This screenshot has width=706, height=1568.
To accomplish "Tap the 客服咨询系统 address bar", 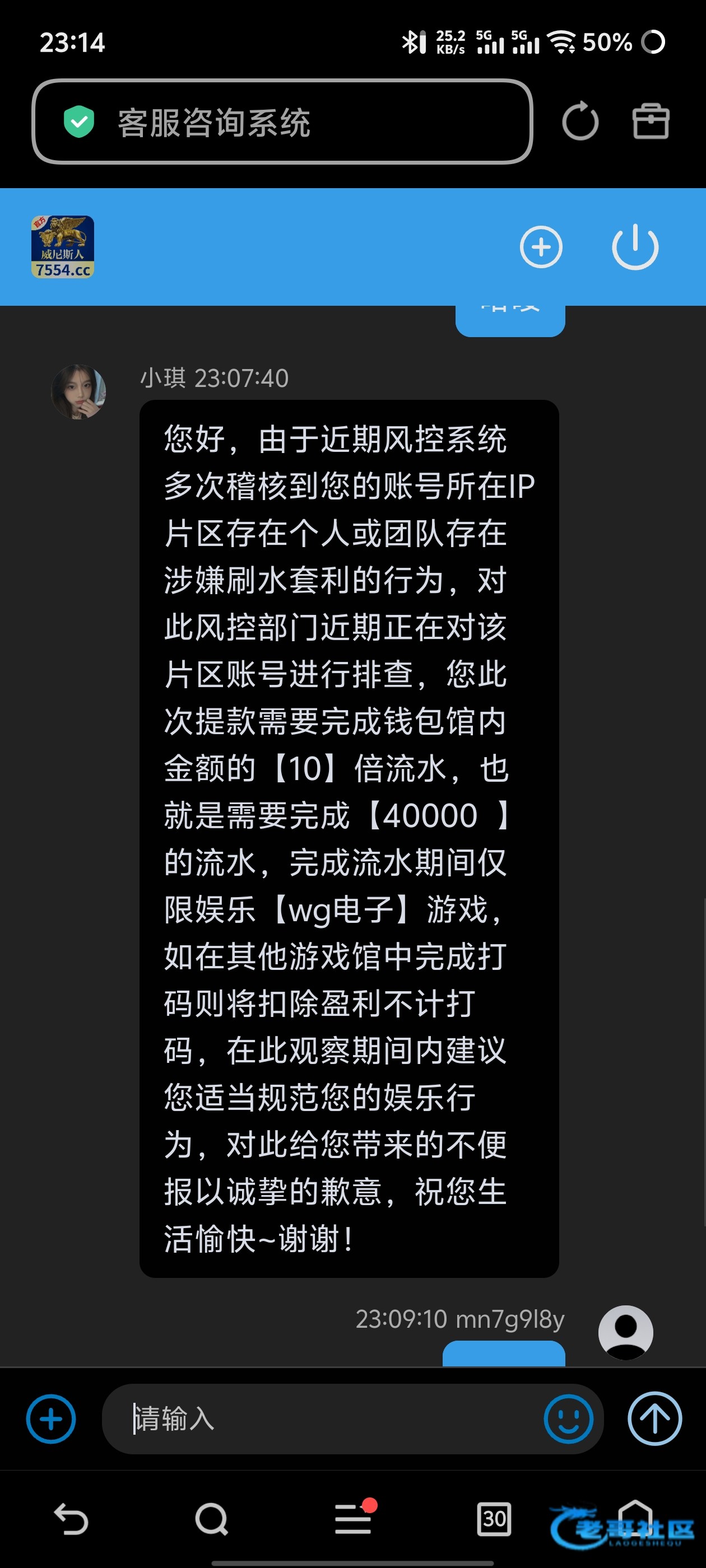I will tap(282, 122).
